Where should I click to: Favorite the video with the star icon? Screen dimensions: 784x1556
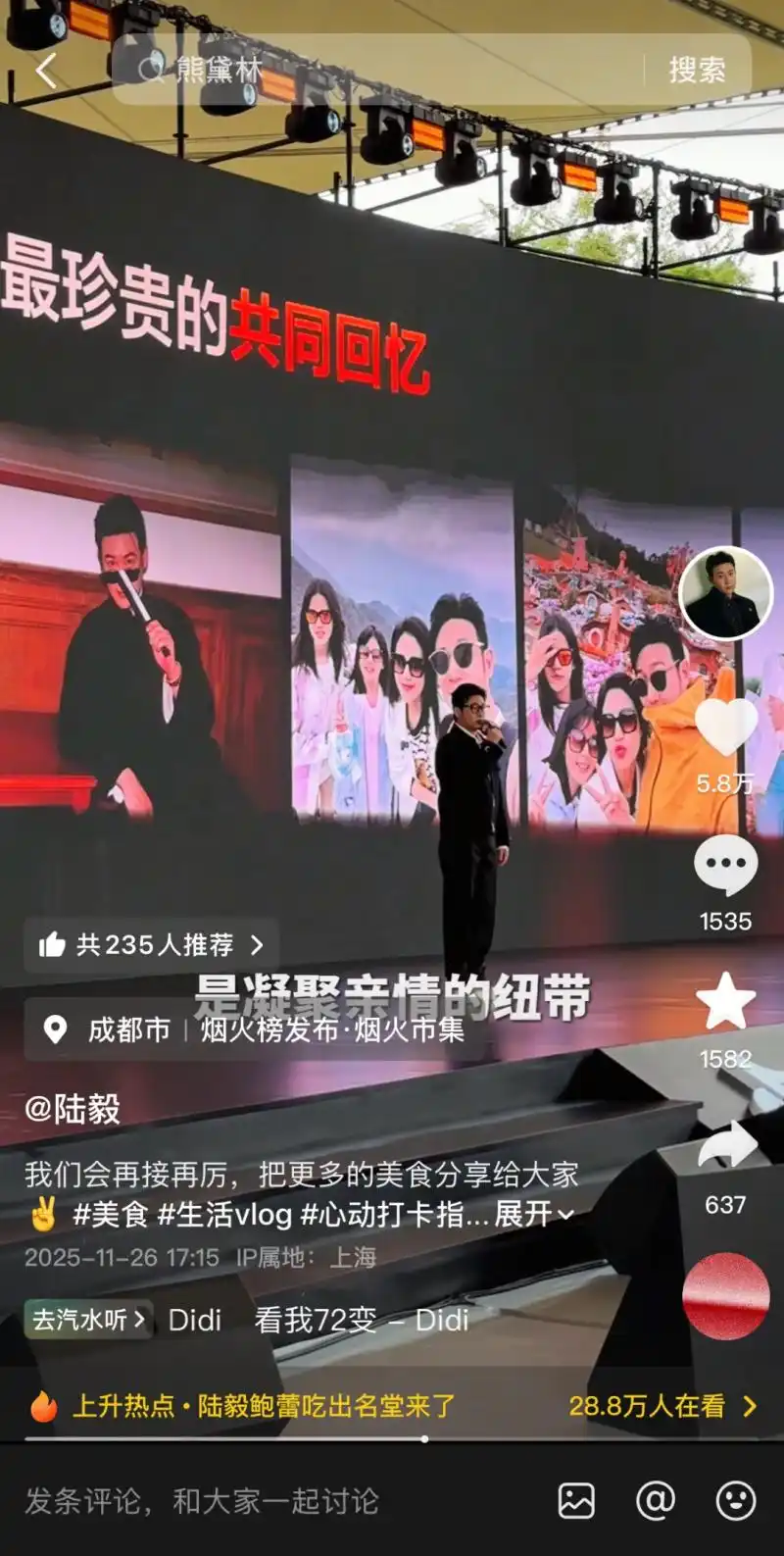click(727, 1005)
